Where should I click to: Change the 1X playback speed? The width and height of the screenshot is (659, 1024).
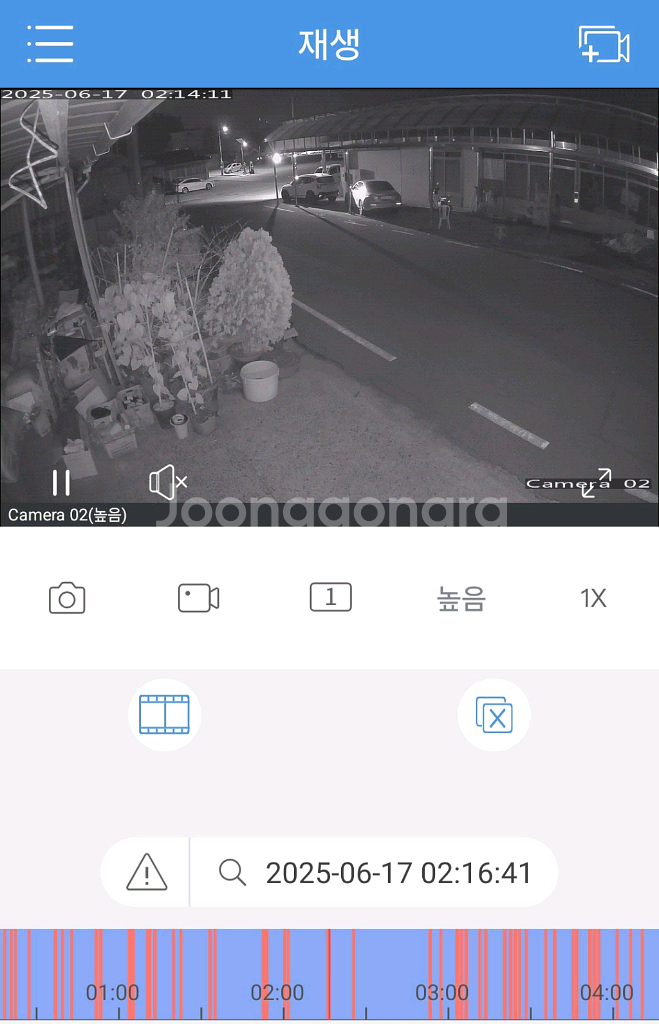[x=593, y=598]
